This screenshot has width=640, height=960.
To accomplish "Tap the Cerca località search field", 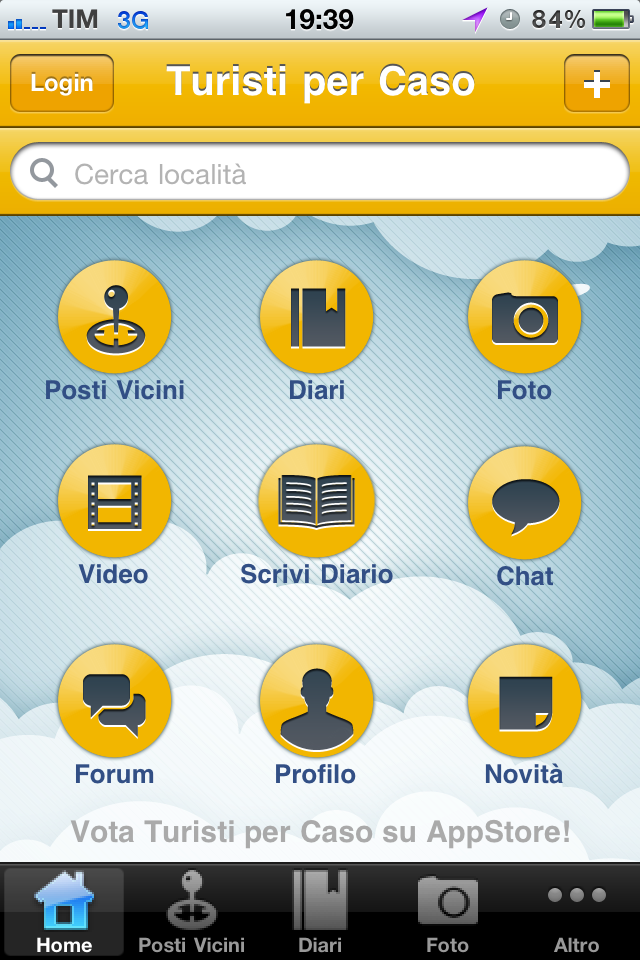I will click(320, 174).
